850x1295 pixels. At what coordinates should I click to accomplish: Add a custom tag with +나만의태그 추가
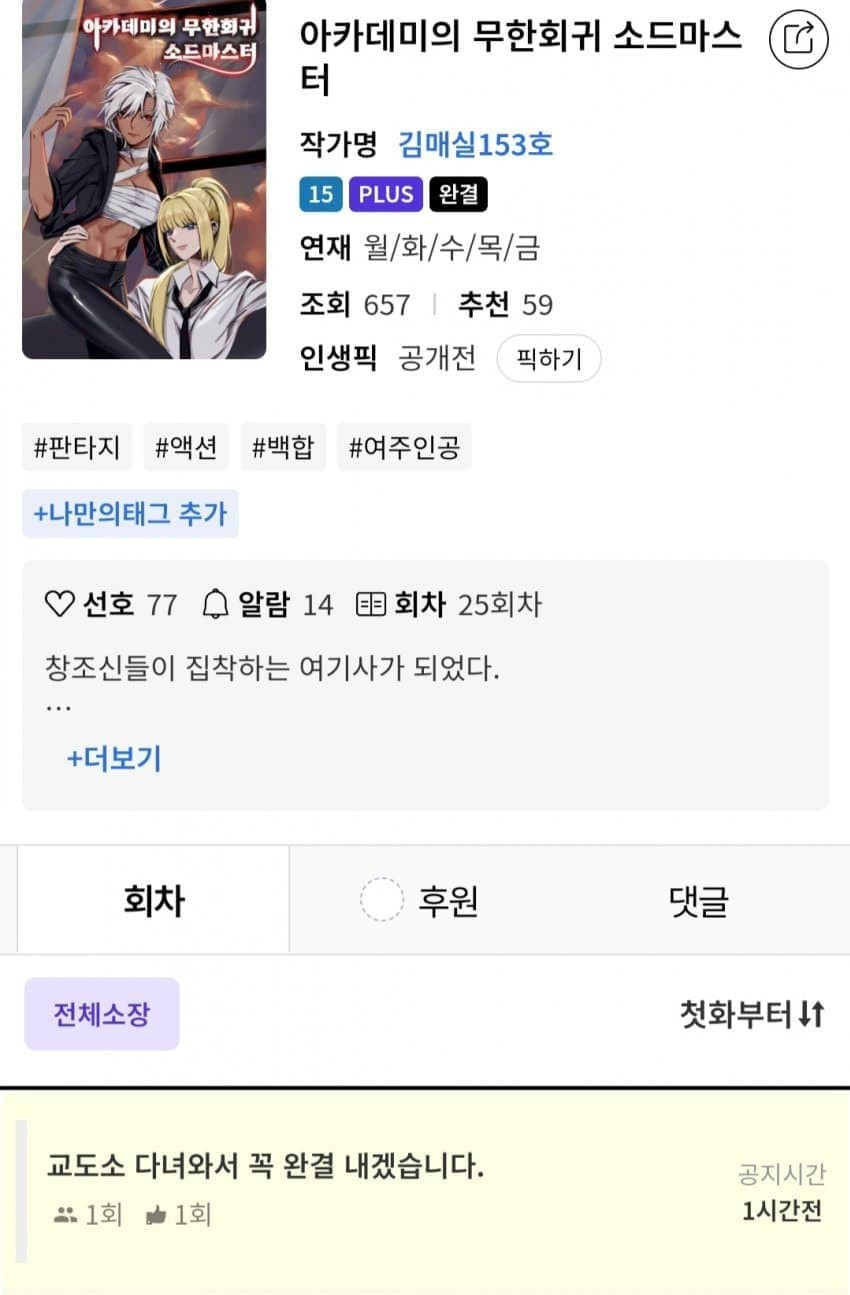click(130, 514)
